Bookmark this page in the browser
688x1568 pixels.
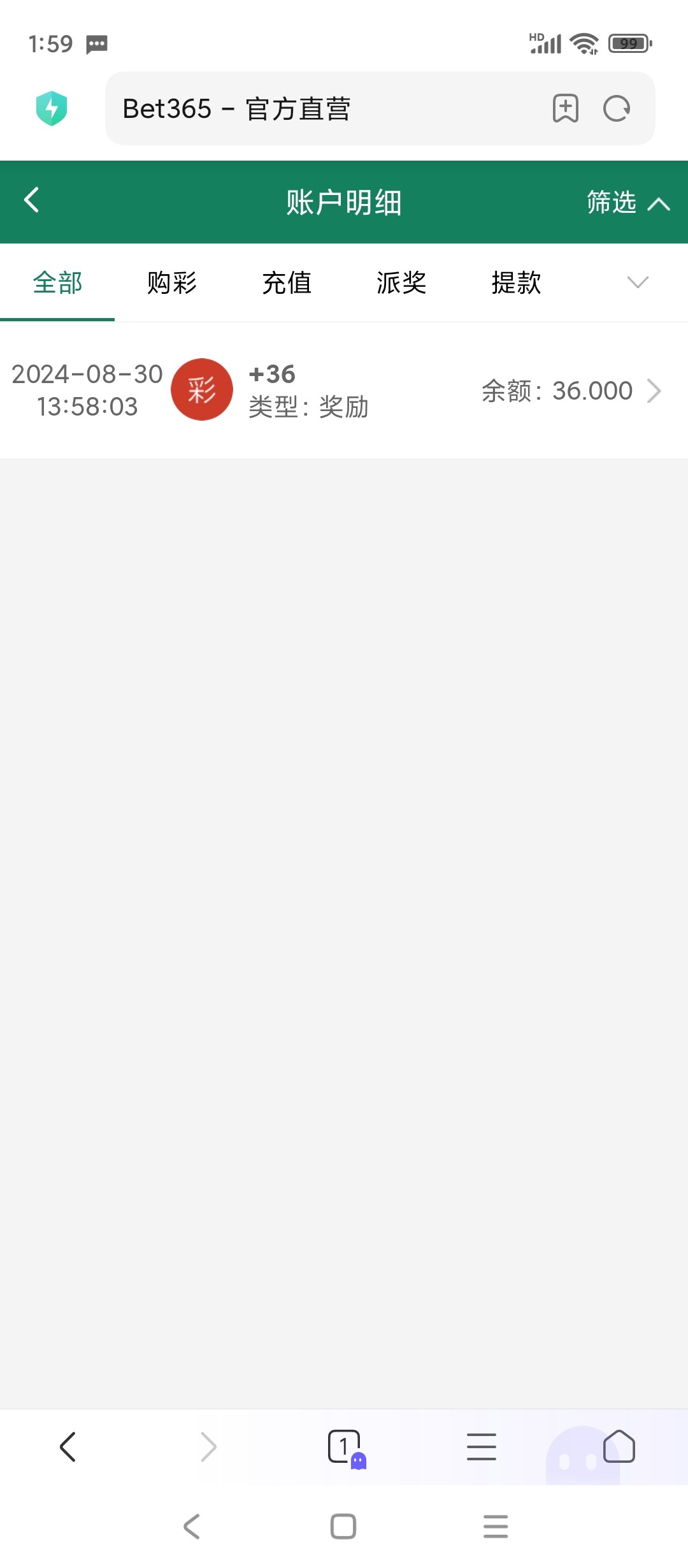click(565, 108)
